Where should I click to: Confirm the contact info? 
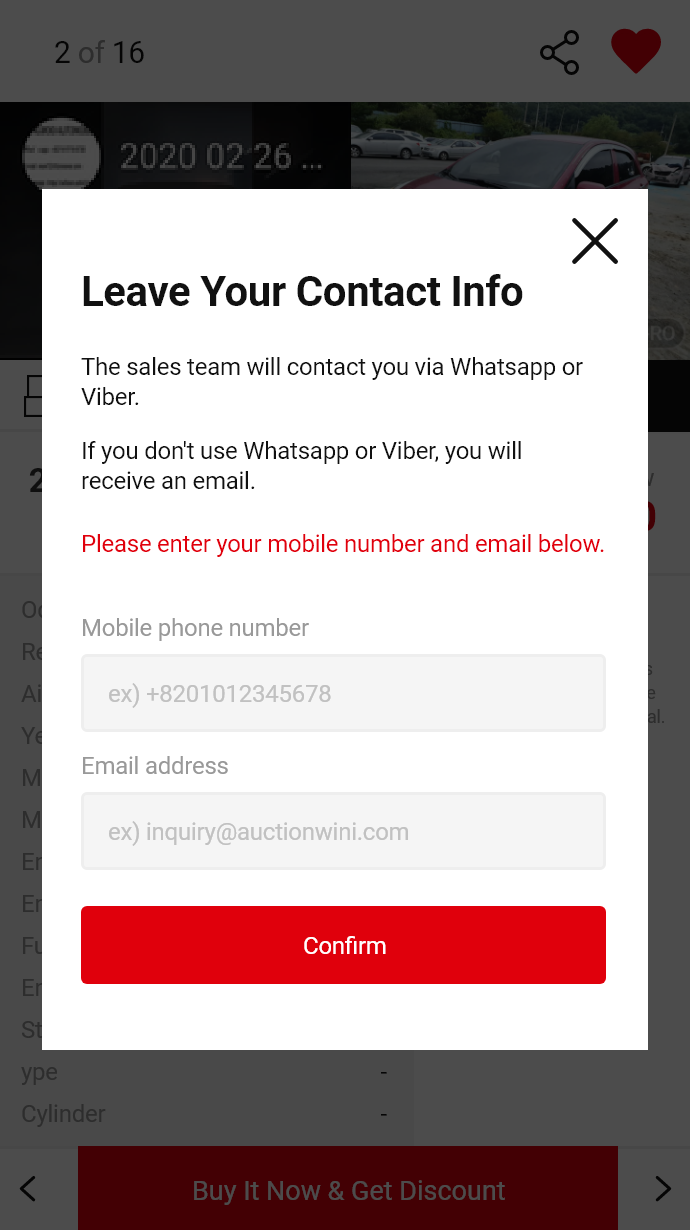(x=343, y=945)
